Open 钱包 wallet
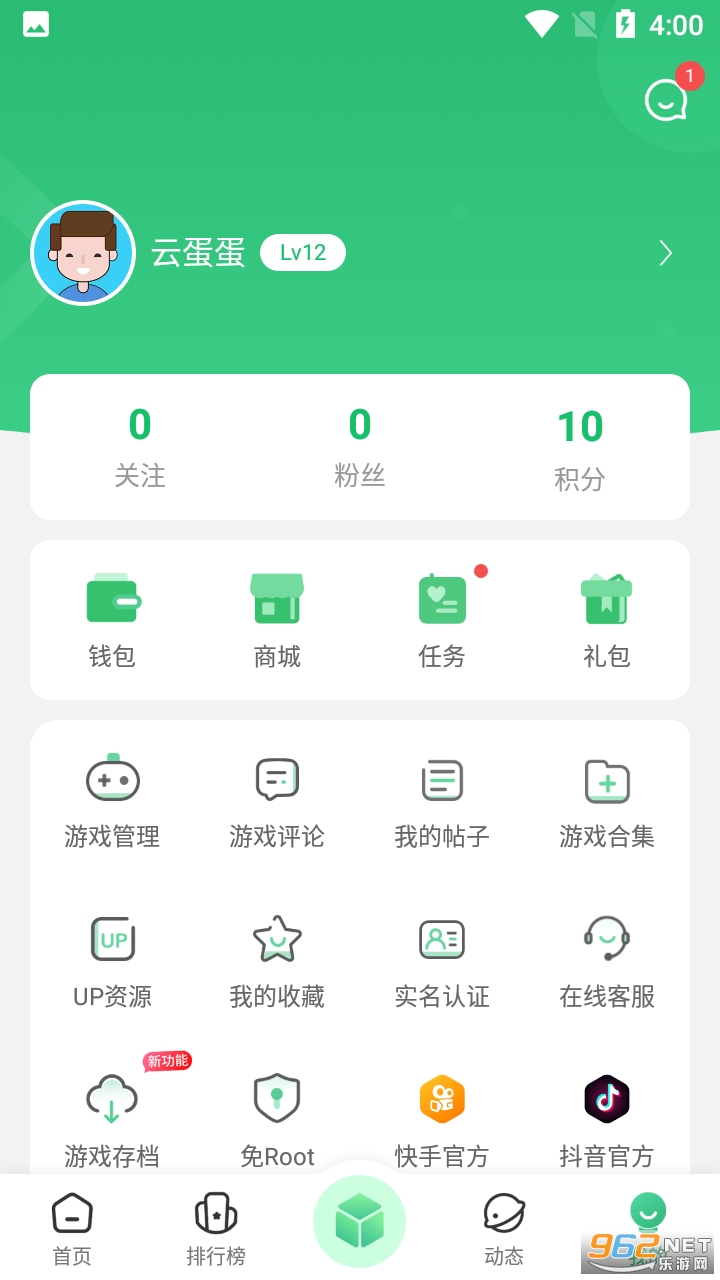This screenshot has height=1280, width=720. click(x=112, y=620)
